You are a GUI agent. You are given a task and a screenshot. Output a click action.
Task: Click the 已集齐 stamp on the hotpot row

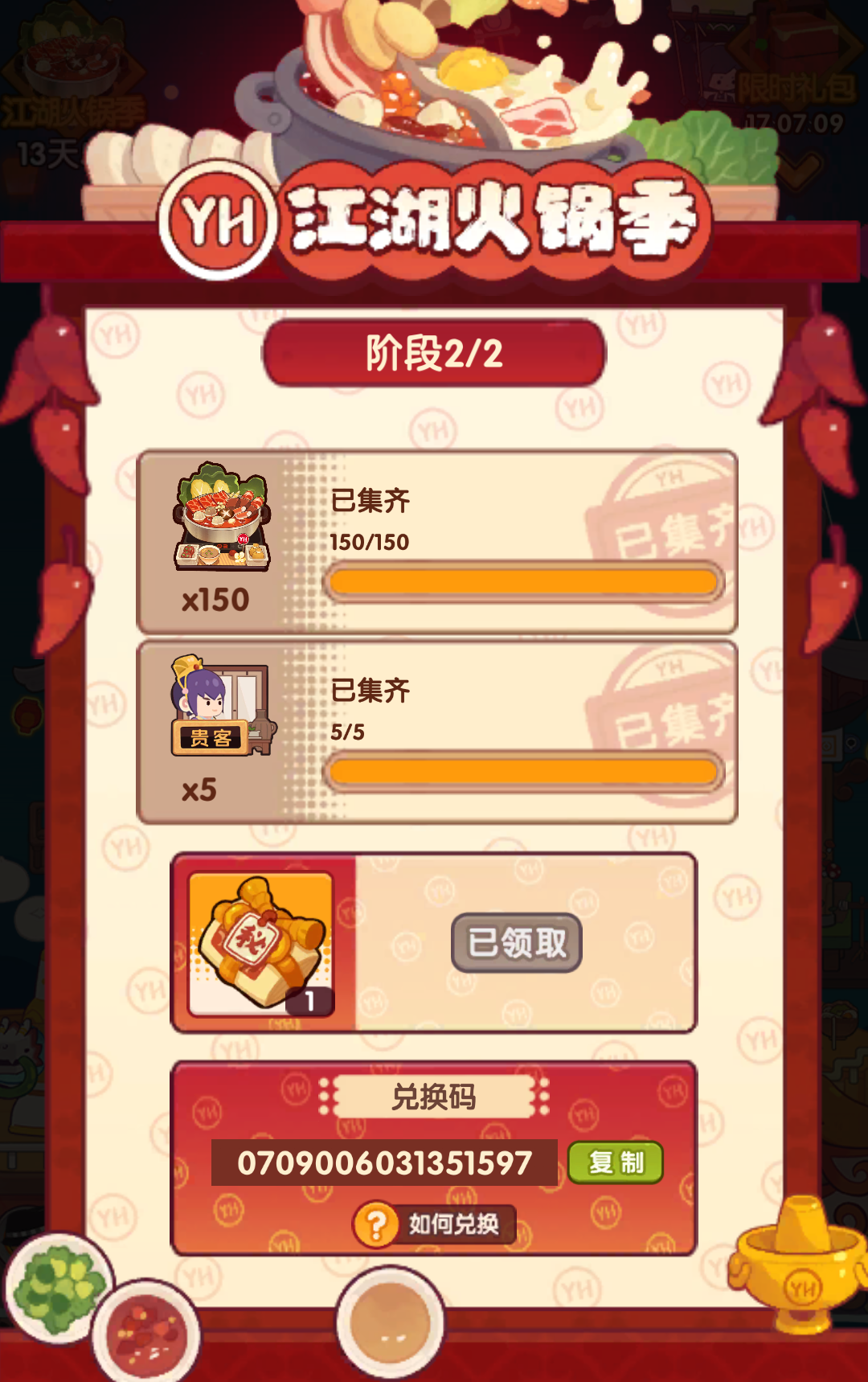point(675,527)
